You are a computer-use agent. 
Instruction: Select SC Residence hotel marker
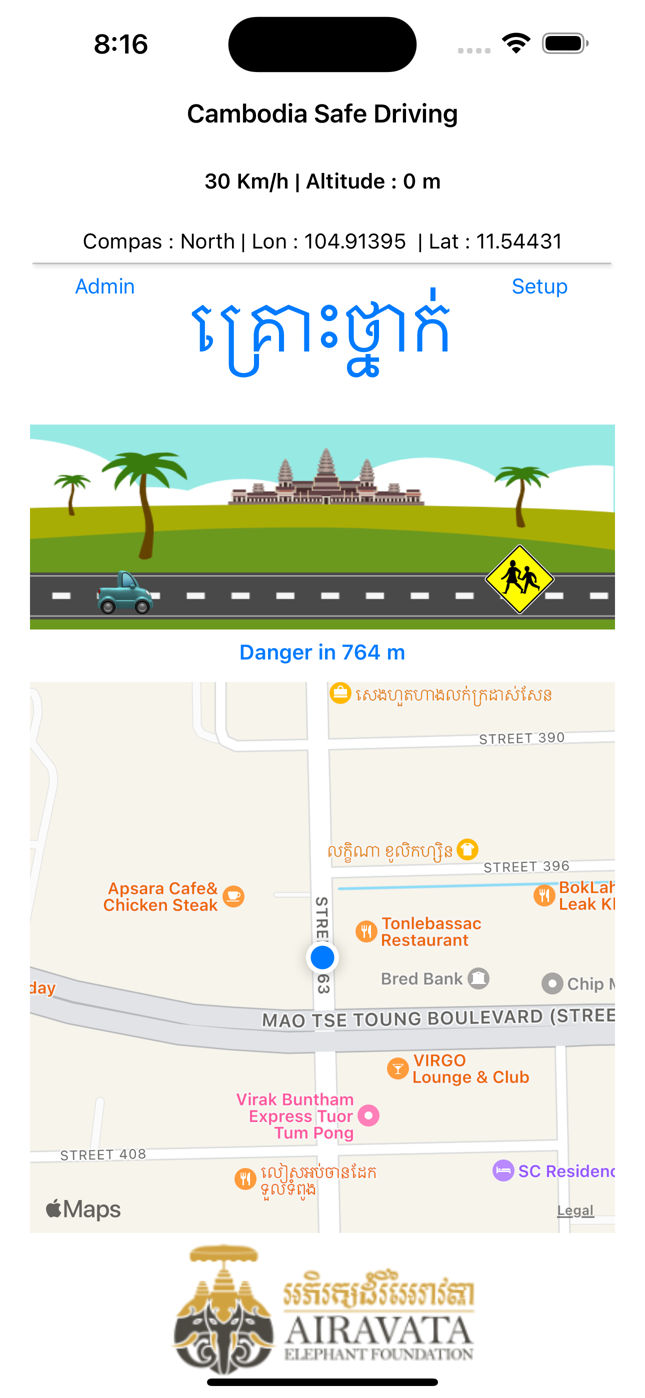pyautogui.click(x=503, y=1170)
